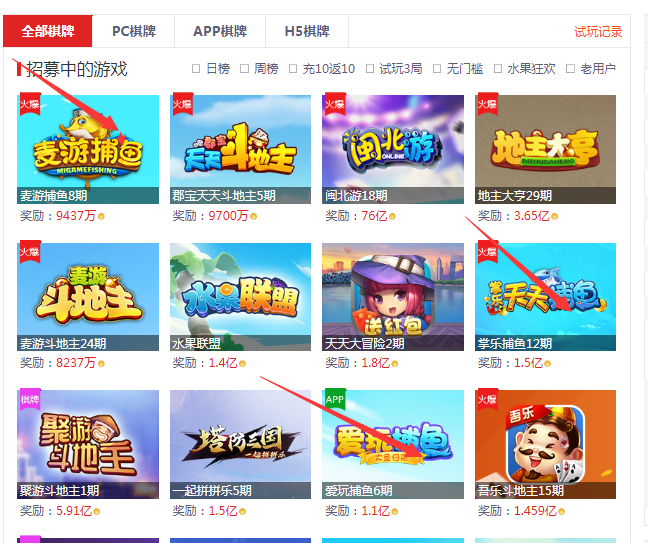The image size is (648, 543).
Task: Check the 试玩3局 filter checkbox
Action: (369, 69)
